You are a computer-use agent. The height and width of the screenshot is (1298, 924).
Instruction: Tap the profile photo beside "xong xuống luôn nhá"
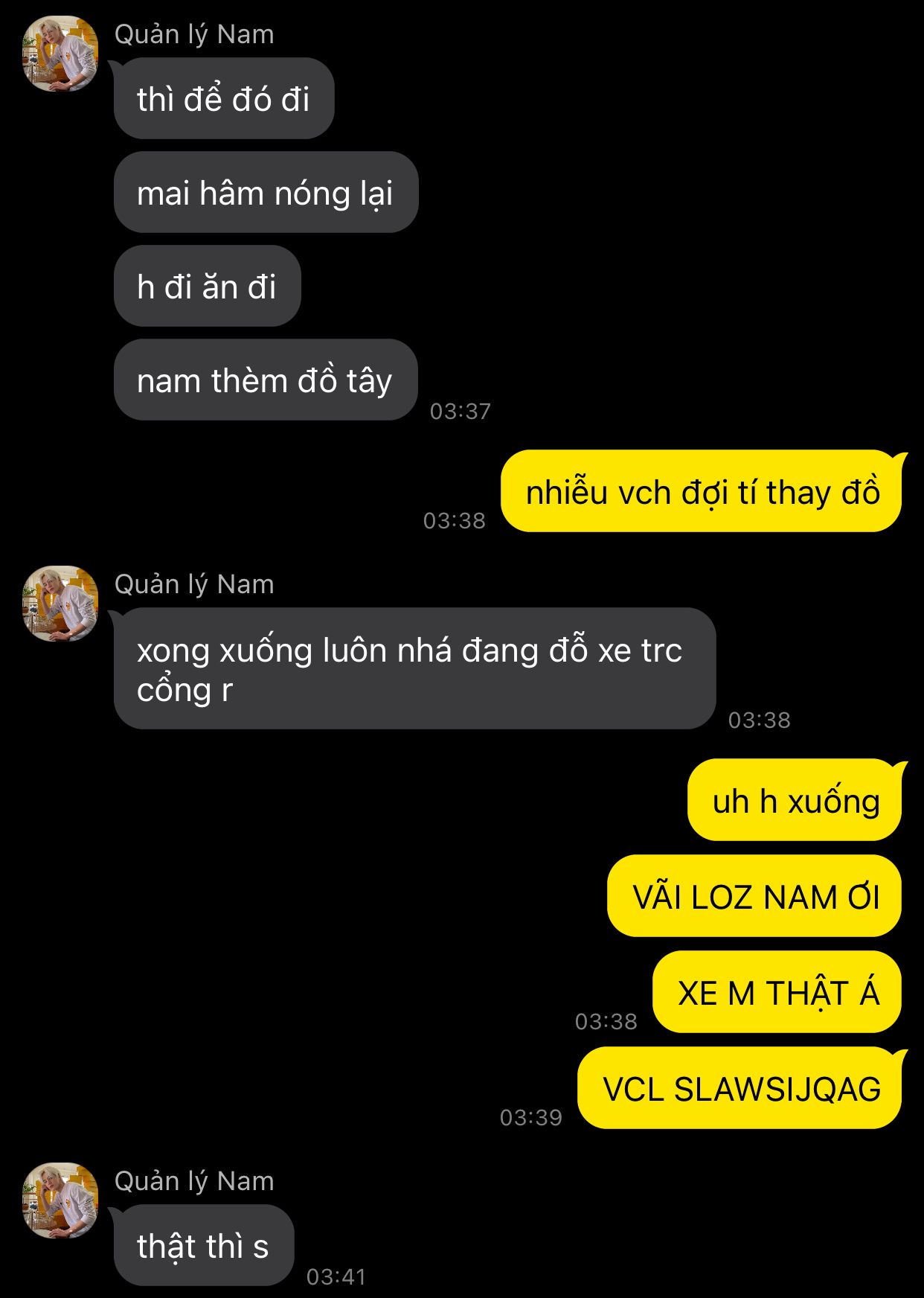(x=60, y=604)
